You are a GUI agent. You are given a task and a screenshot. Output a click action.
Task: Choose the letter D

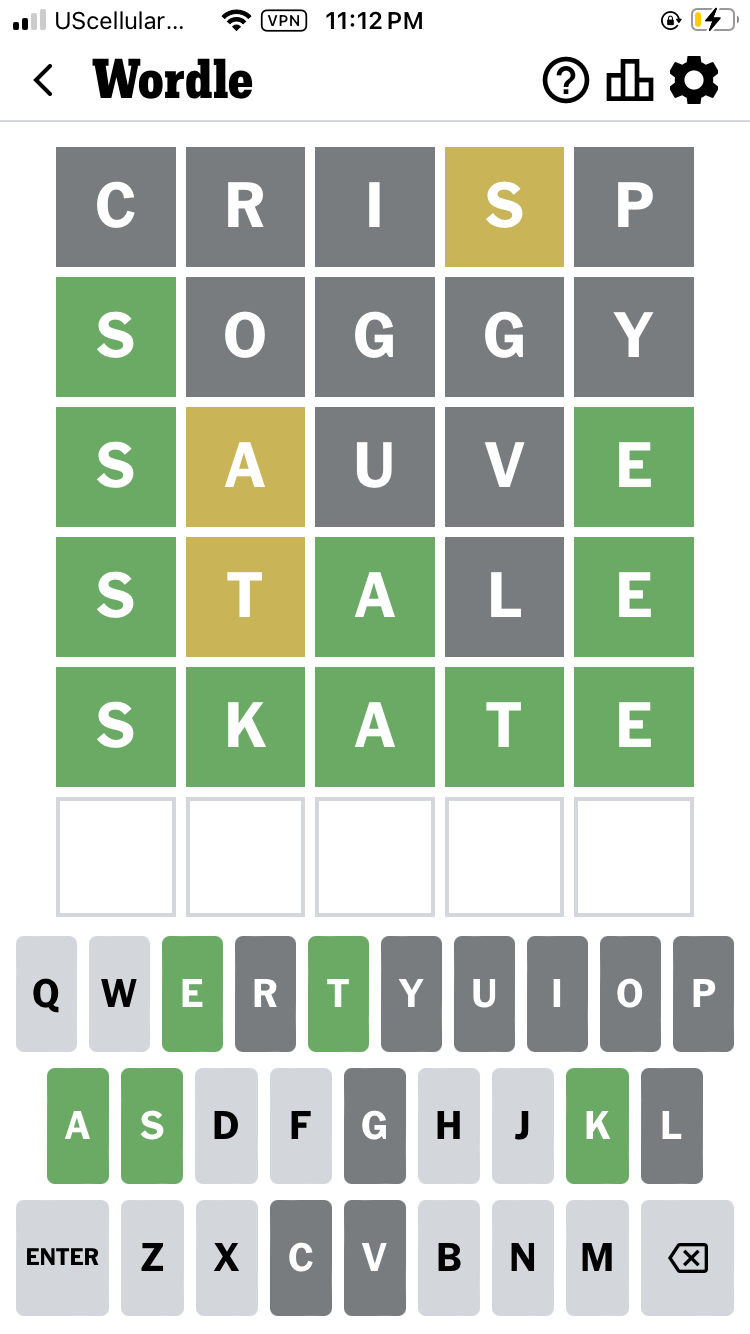point(226,1126)
